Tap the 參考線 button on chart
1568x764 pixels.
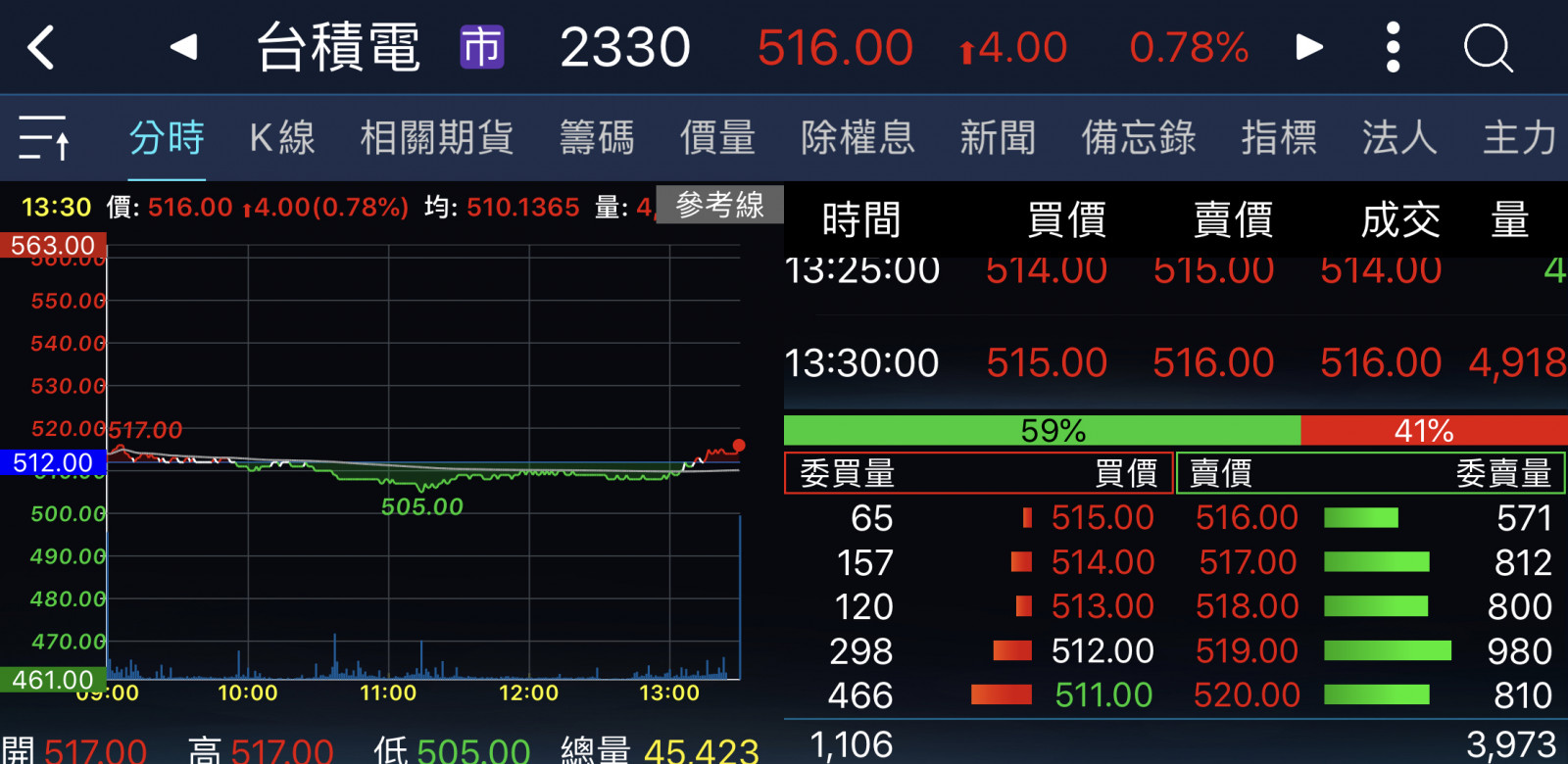[x=719, y=205]
